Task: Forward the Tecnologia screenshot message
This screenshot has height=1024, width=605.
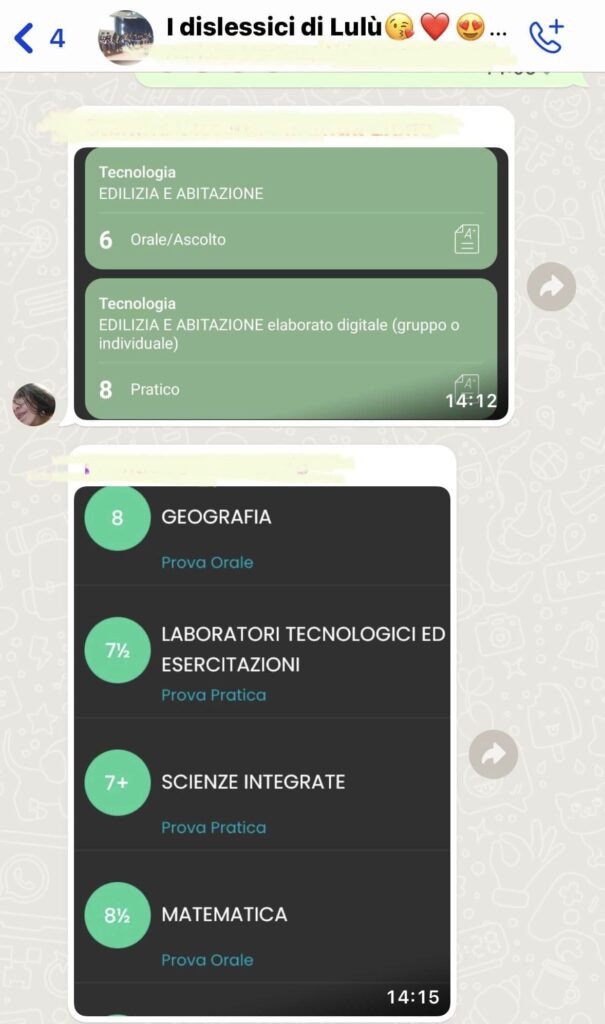Action: [551, 288]
